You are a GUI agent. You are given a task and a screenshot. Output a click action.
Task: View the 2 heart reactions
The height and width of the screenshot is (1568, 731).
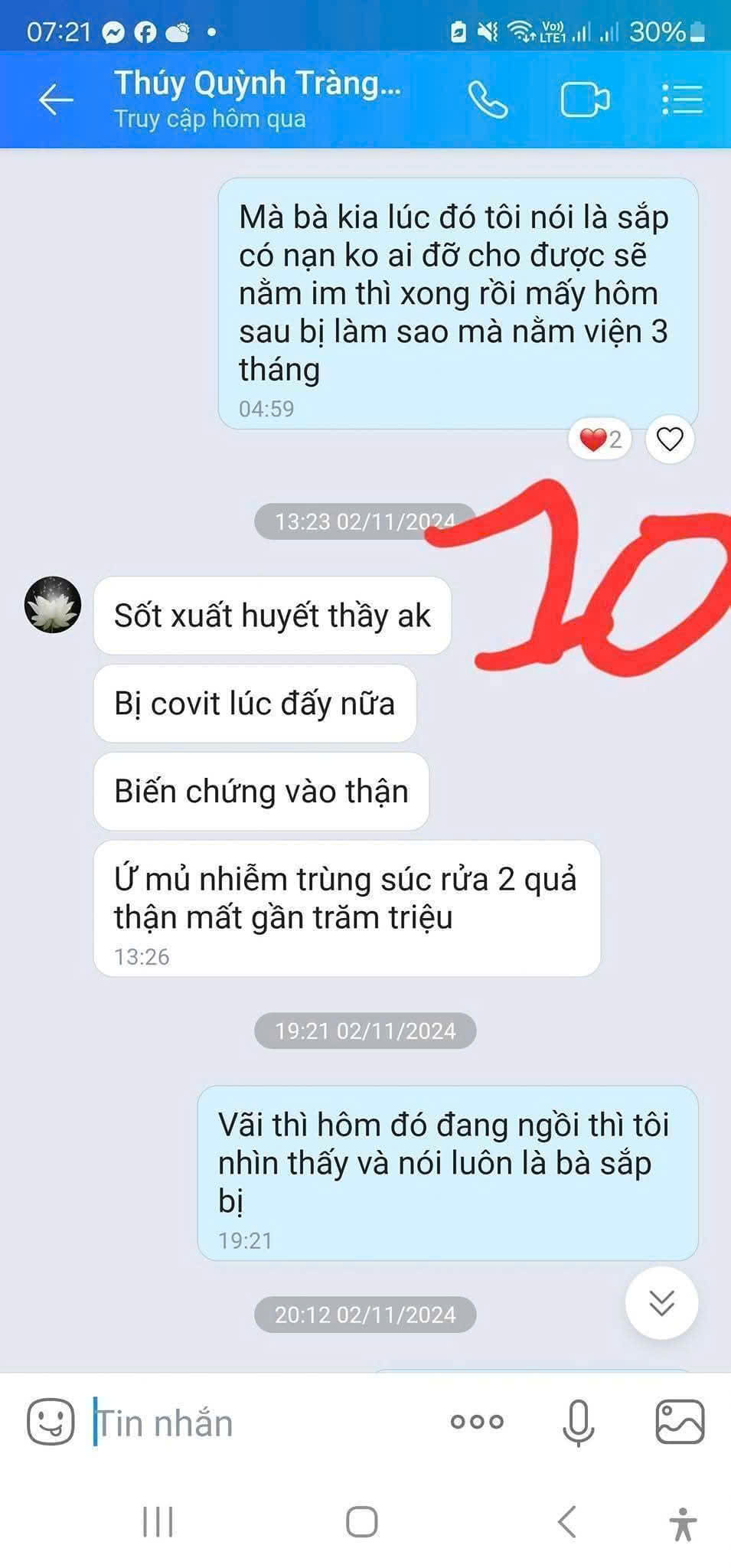point(601,439)
